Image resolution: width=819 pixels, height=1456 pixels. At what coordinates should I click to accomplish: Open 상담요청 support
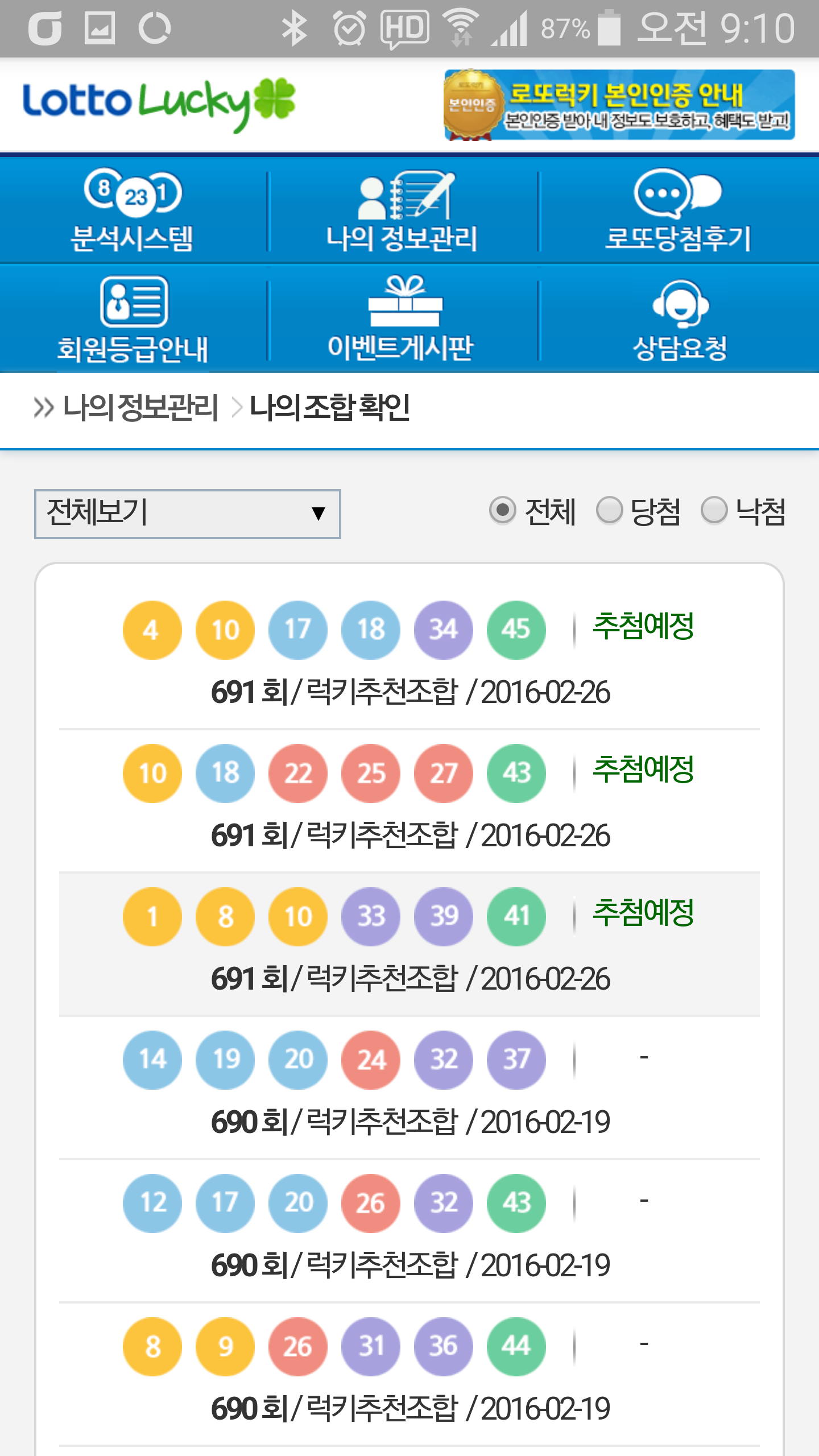click(x=680, y=320)
